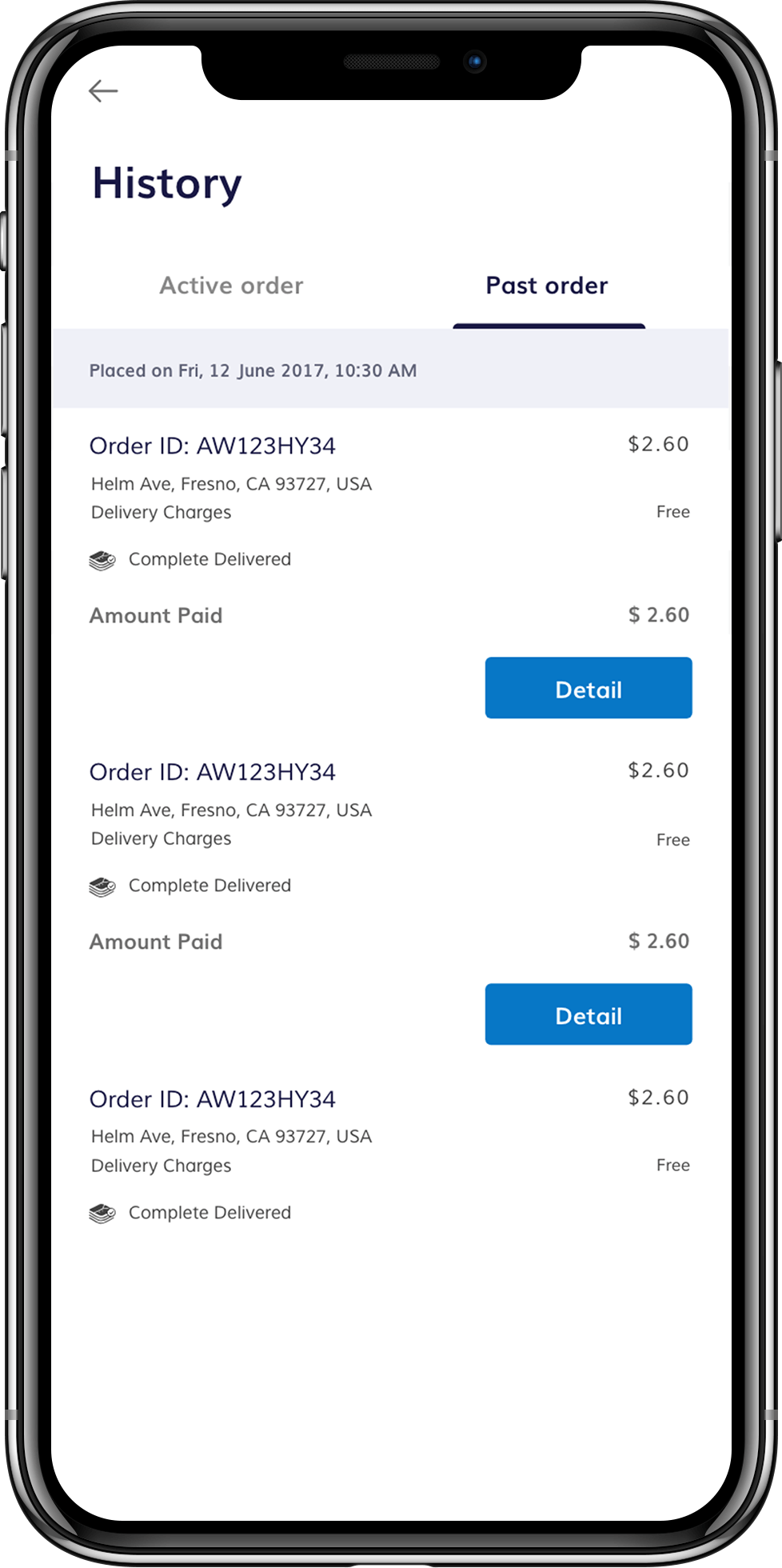Open Detail for the second listed order

coord(588,1014)
